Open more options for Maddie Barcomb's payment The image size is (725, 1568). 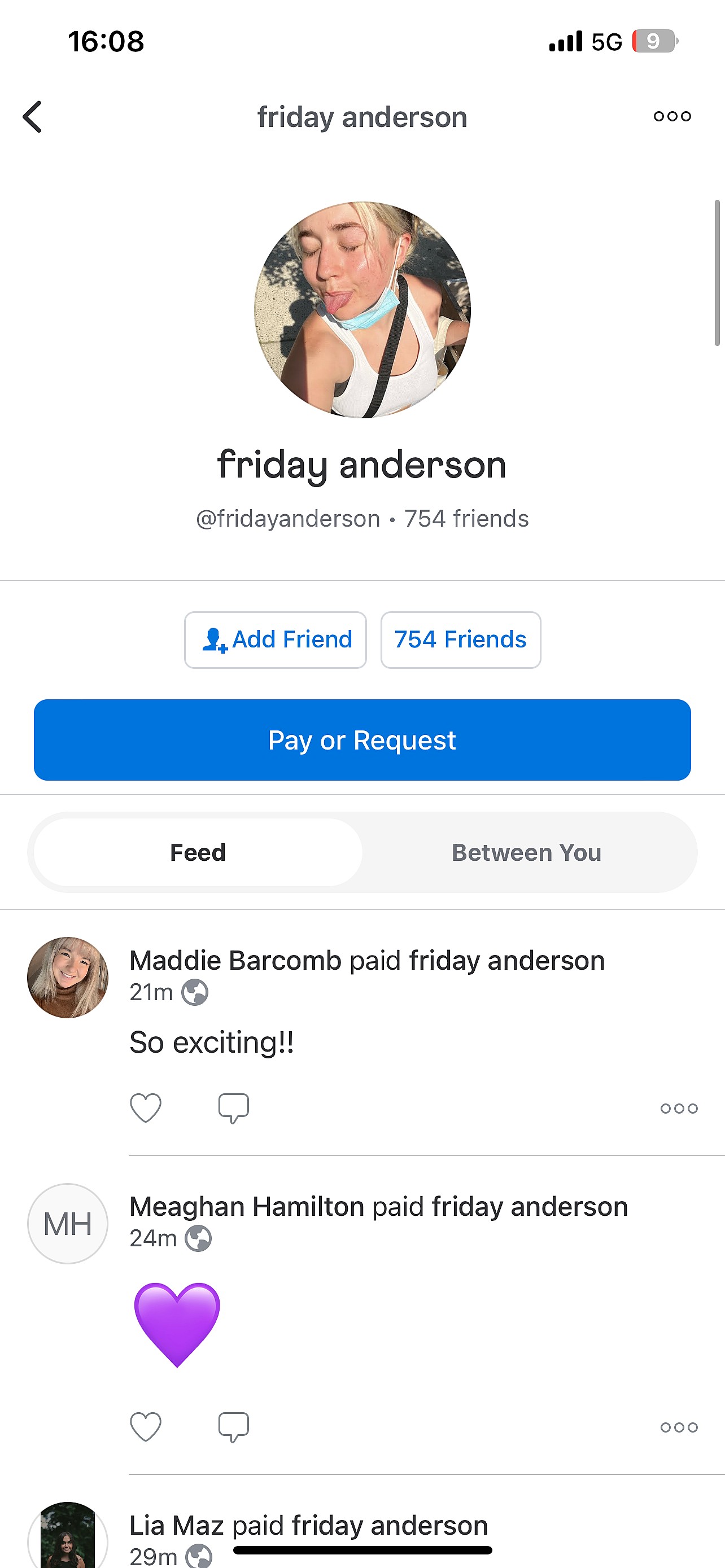coord(679,1109)
